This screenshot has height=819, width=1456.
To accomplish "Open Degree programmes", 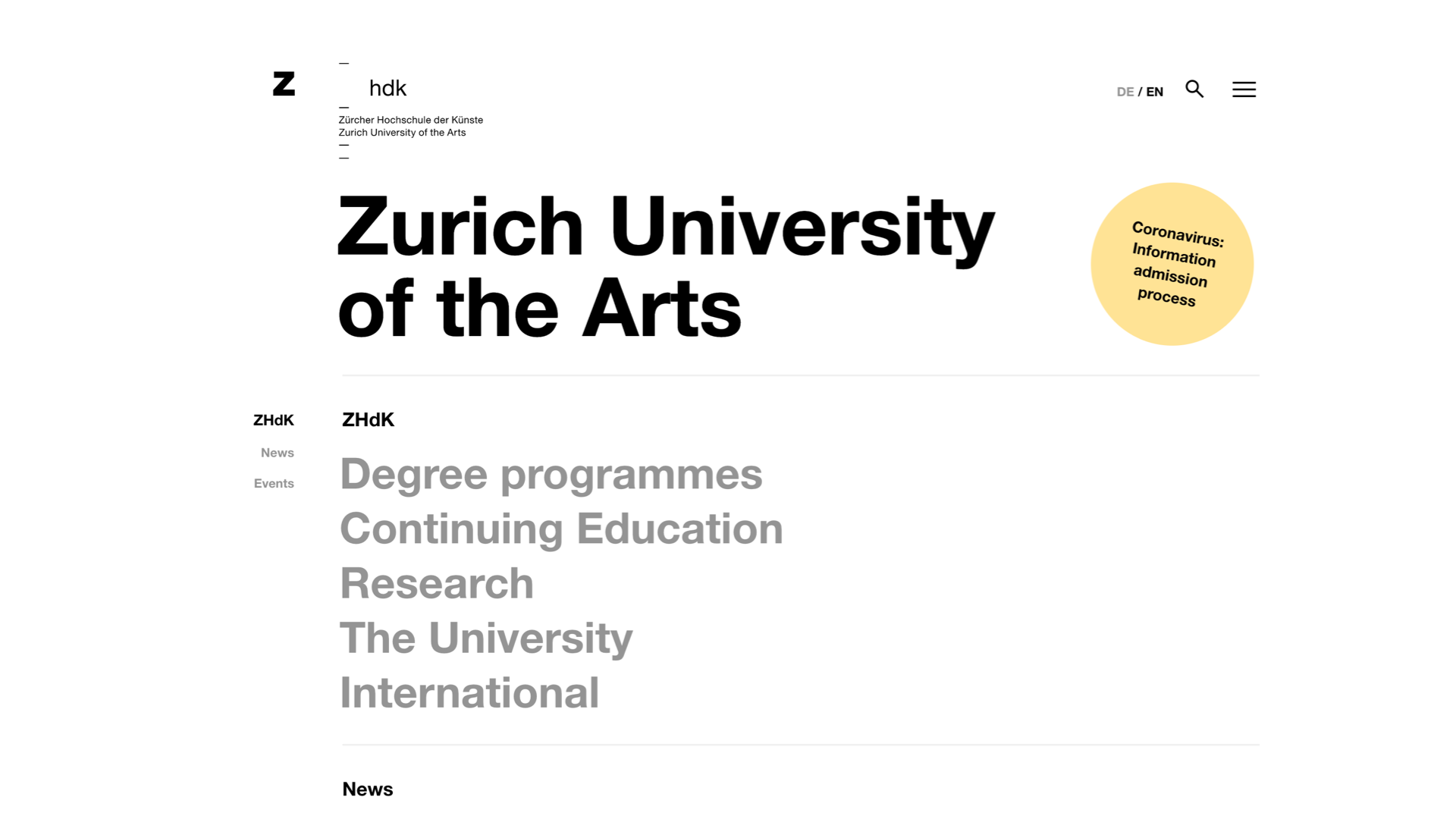I will click(x=551, y=474).
